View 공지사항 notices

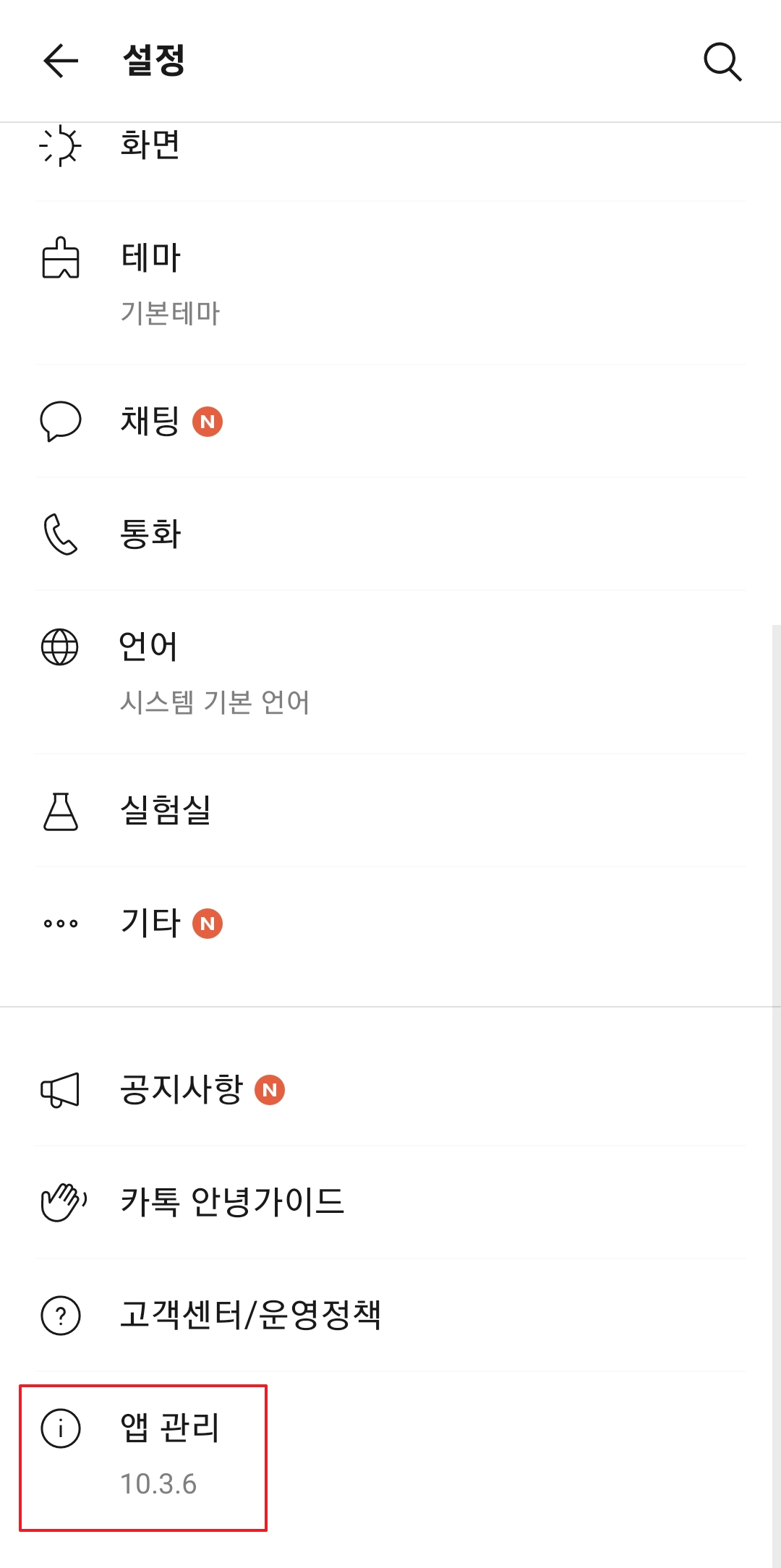click(390, 1089)
